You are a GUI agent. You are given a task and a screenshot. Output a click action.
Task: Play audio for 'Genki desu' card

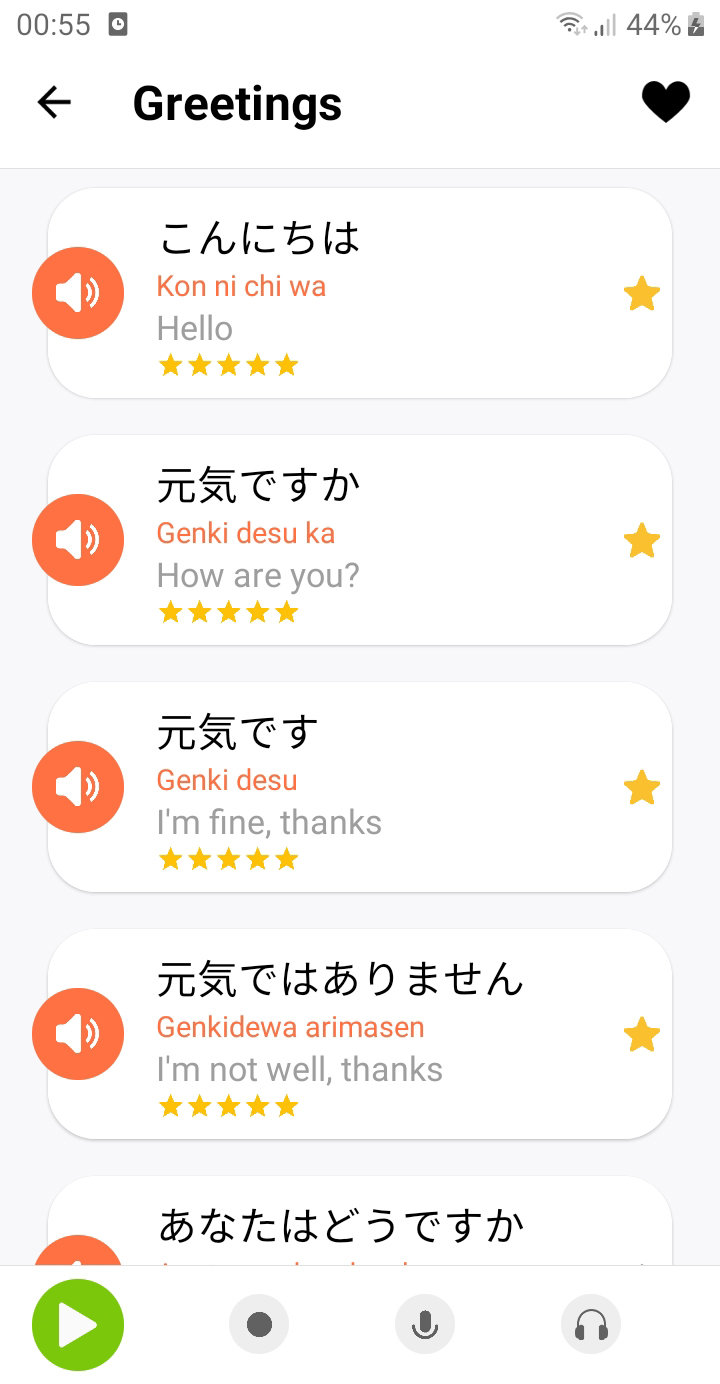click(78, 787)
